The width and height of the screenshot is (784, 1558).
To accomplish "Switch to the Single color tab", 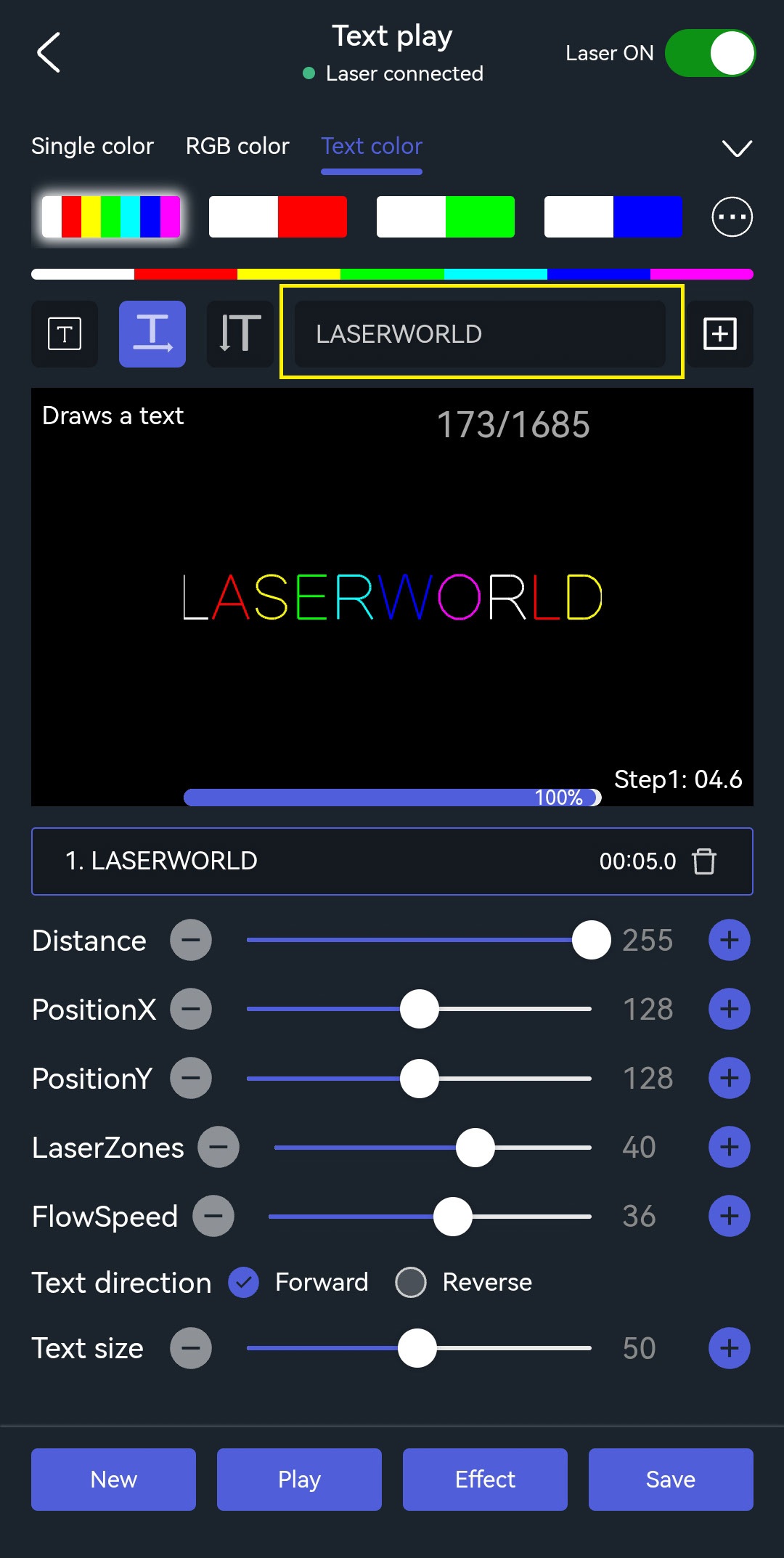I will [92, 146].
